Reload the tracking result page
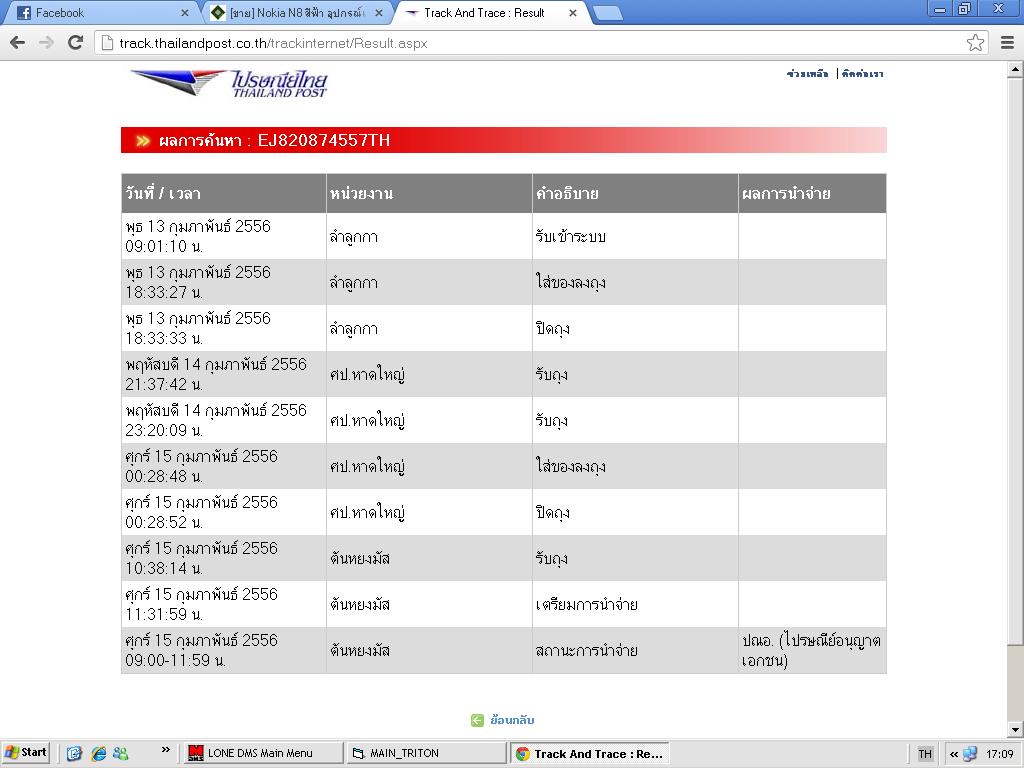The width and height of the screenshot is (1024, 768). pos(75,42)
